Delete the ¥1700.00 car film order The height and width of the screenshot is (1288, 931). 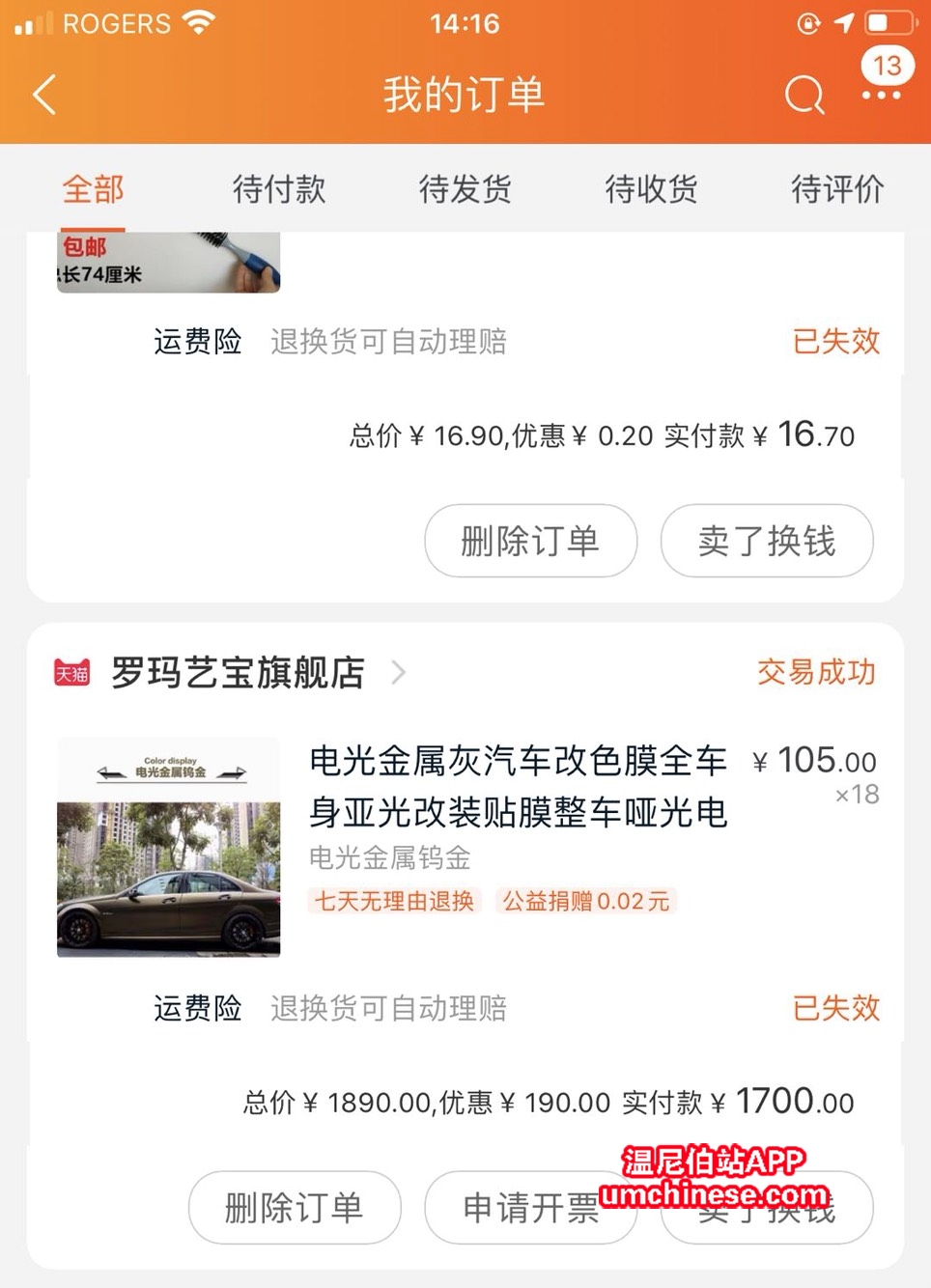295,1208
